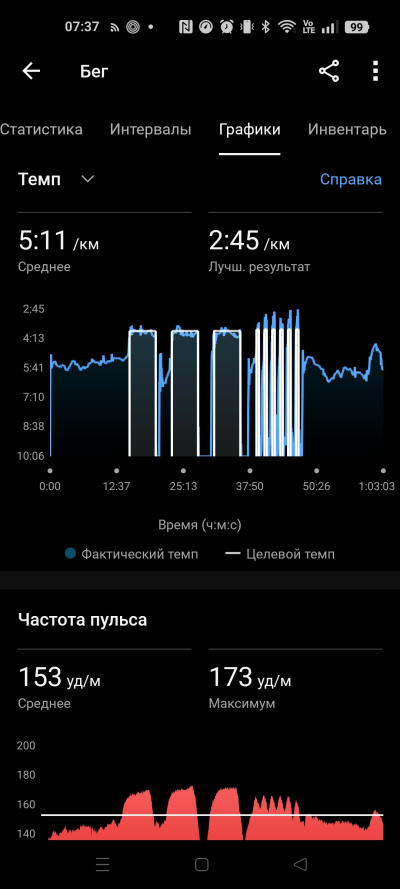Open recent apps from navigation bar

(x=103, y=864)
